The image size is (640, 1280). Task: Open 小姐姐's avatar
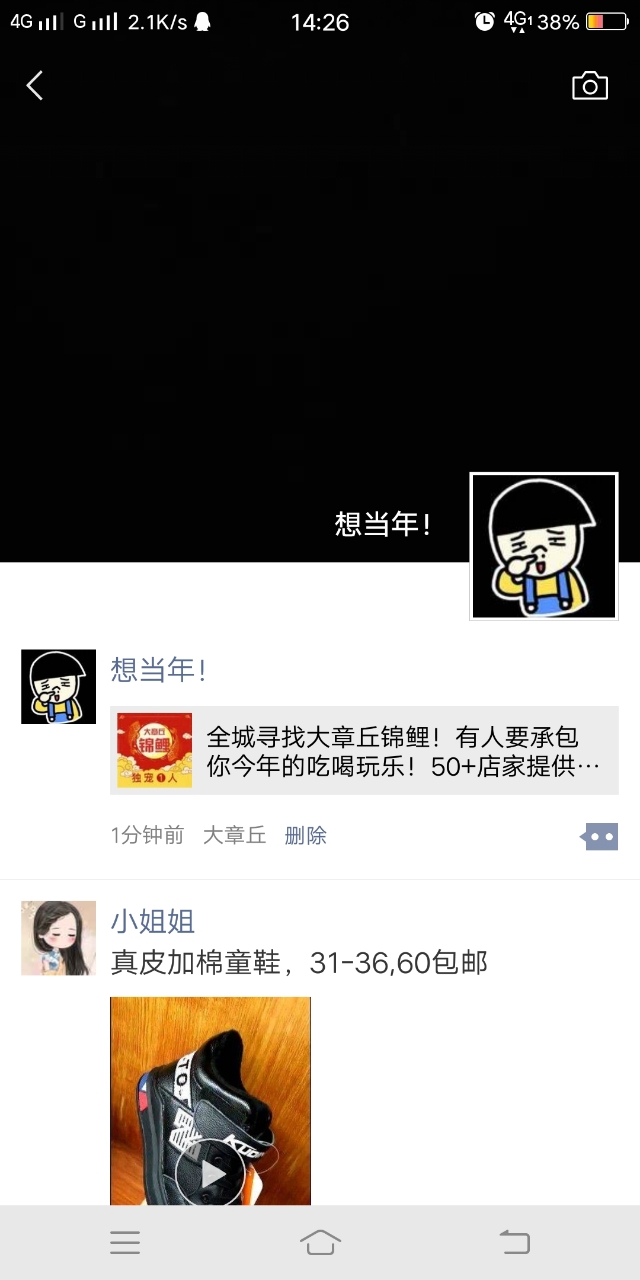tap(58, 937)
